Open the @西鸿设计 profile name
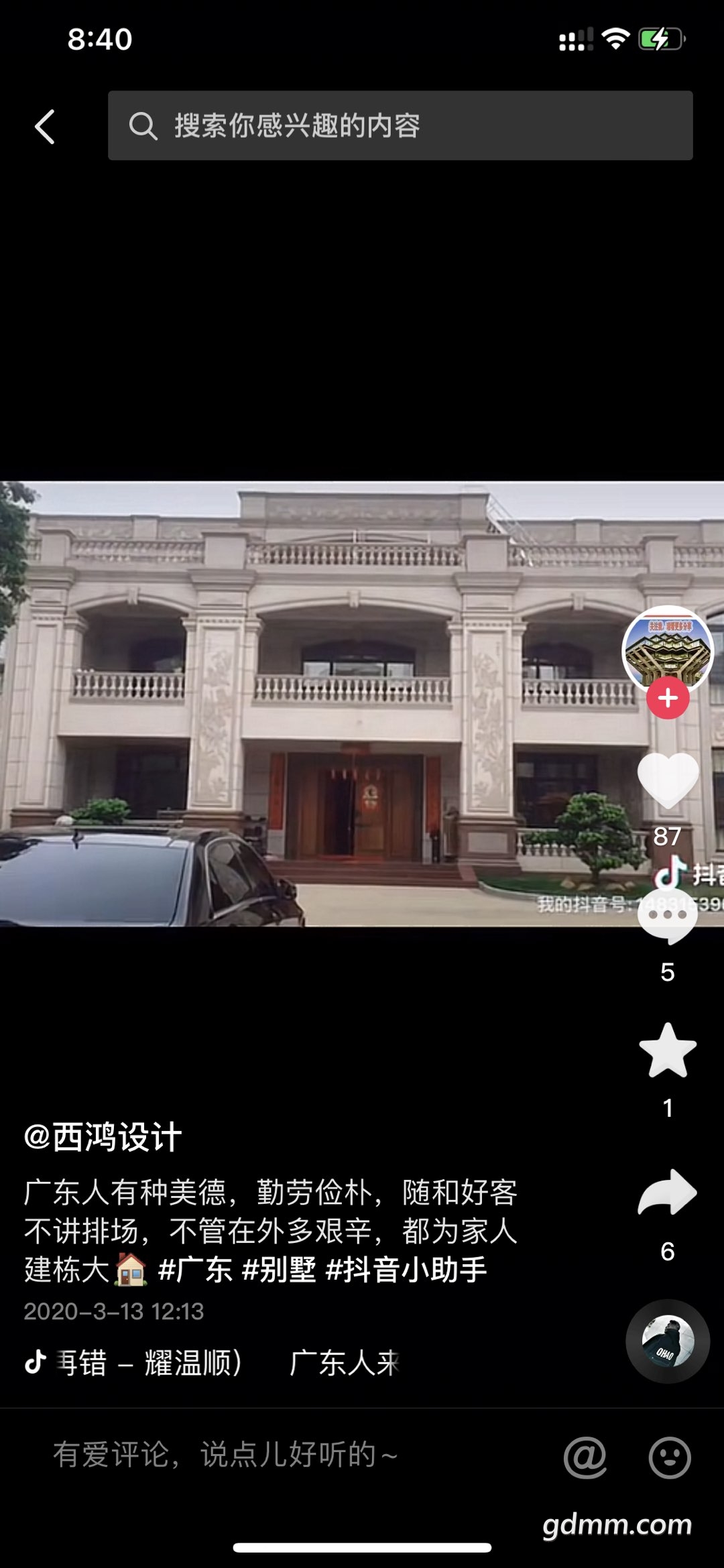 coord(103,1137)
